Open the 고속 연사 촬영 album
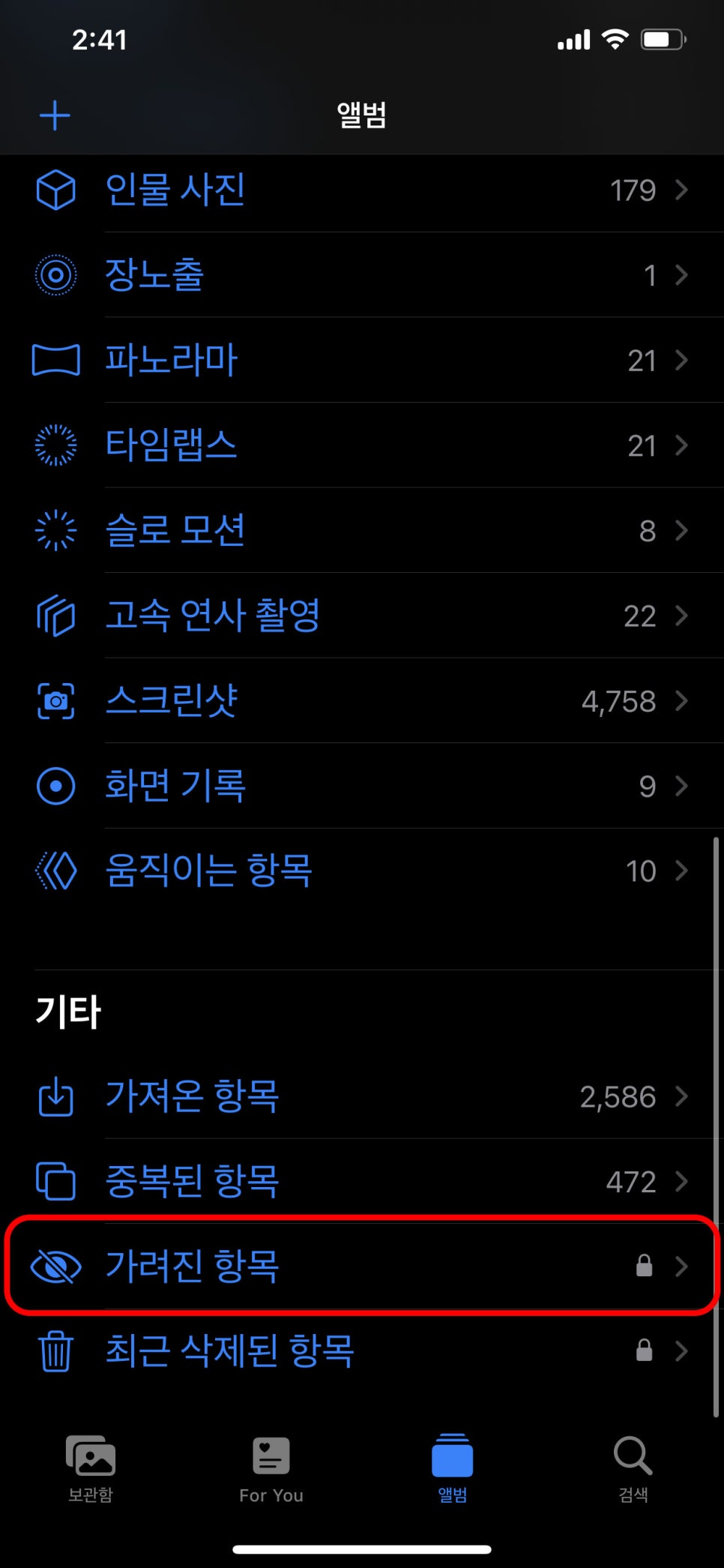Image resolution: width=724 pixels, height=1568 pixels. point(362,615)
